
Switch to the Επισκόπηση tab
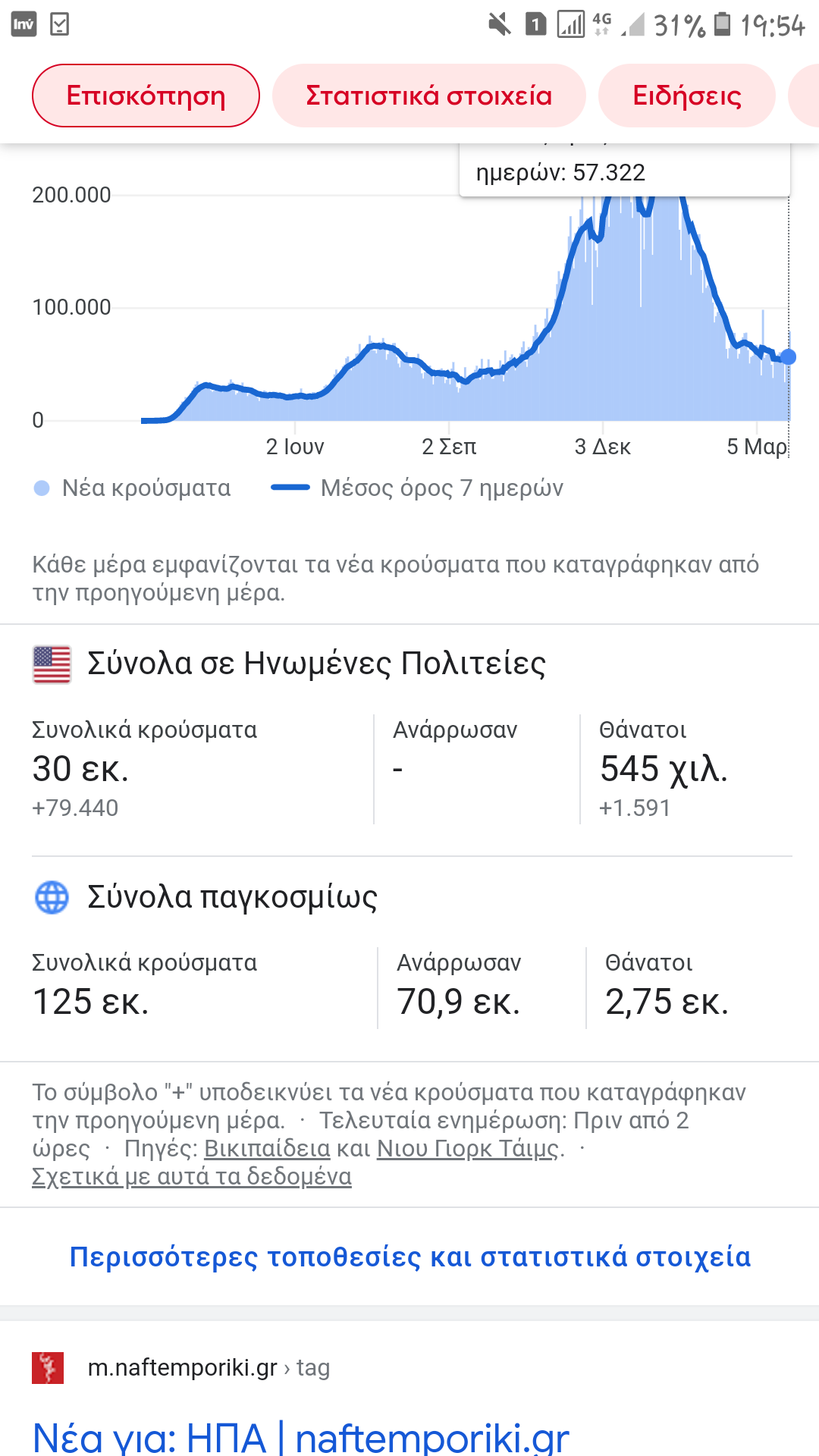(146, 96)
